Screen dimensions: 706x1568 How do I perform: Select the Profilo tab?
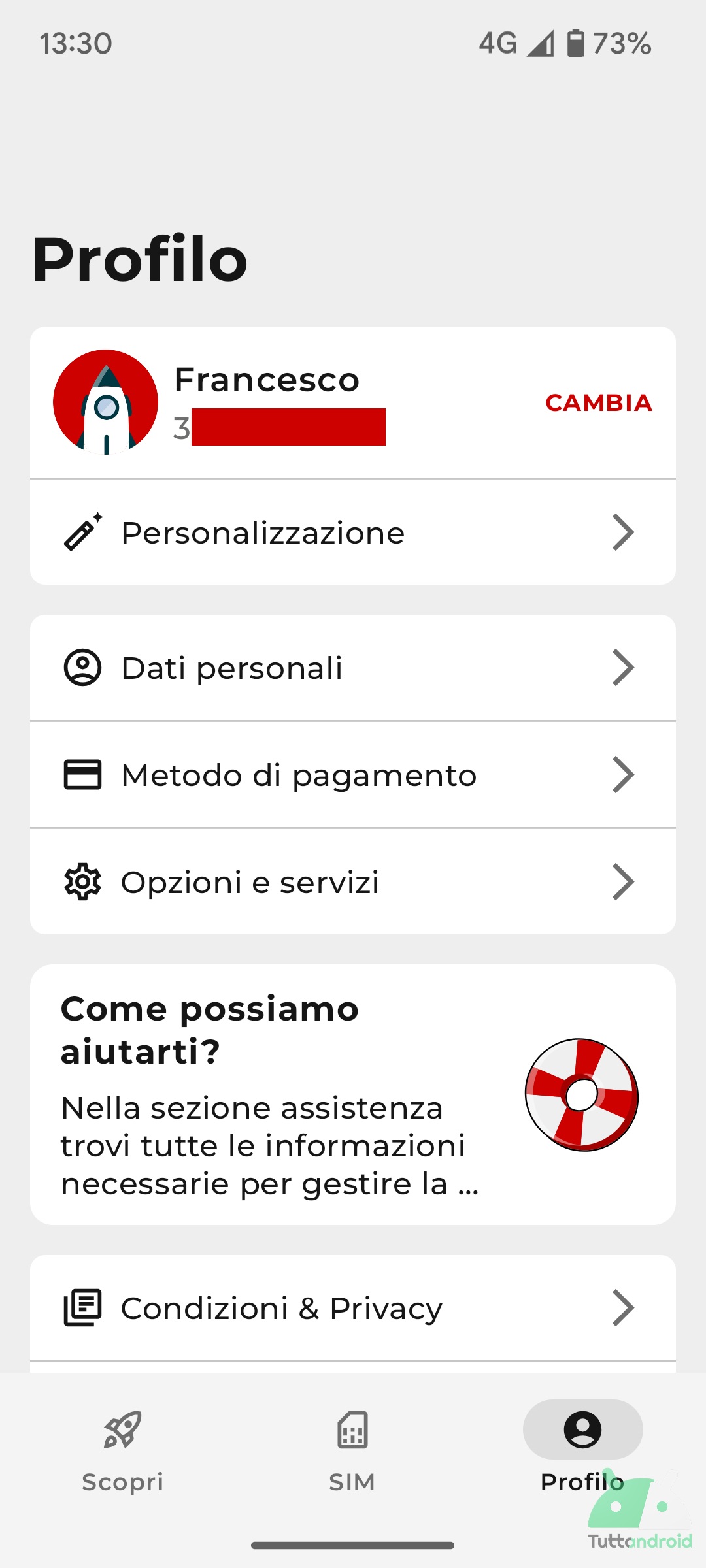click(x=582, y=1447)
